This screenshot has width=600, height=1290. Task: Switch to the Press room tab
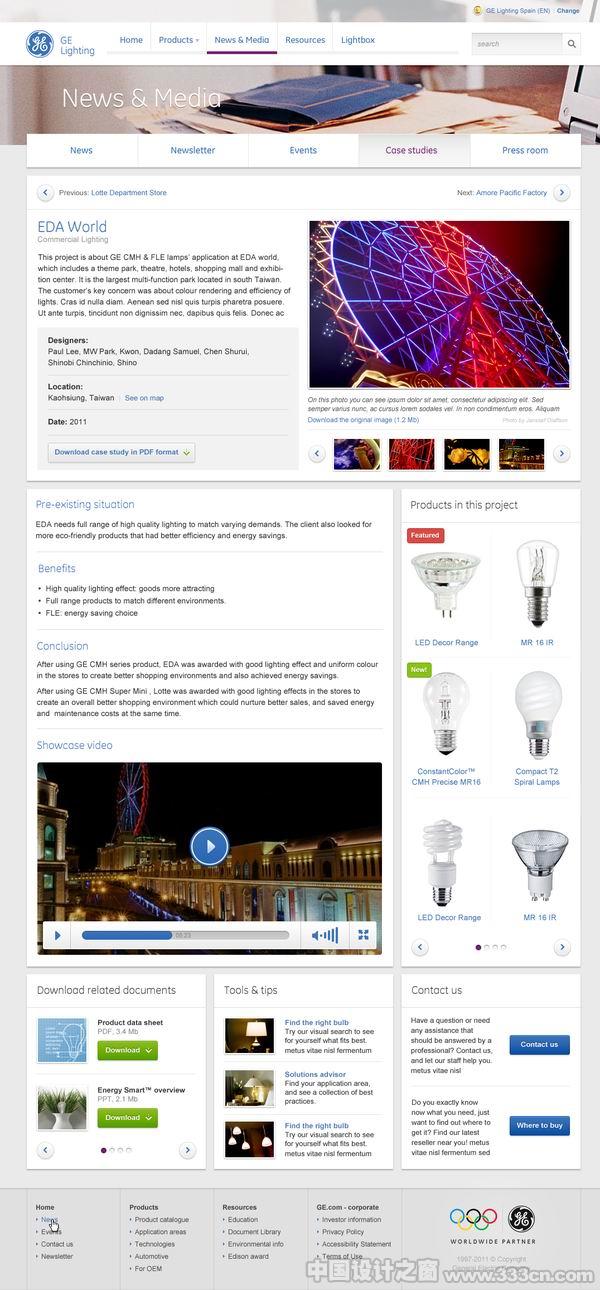click(x=525, y=150)
